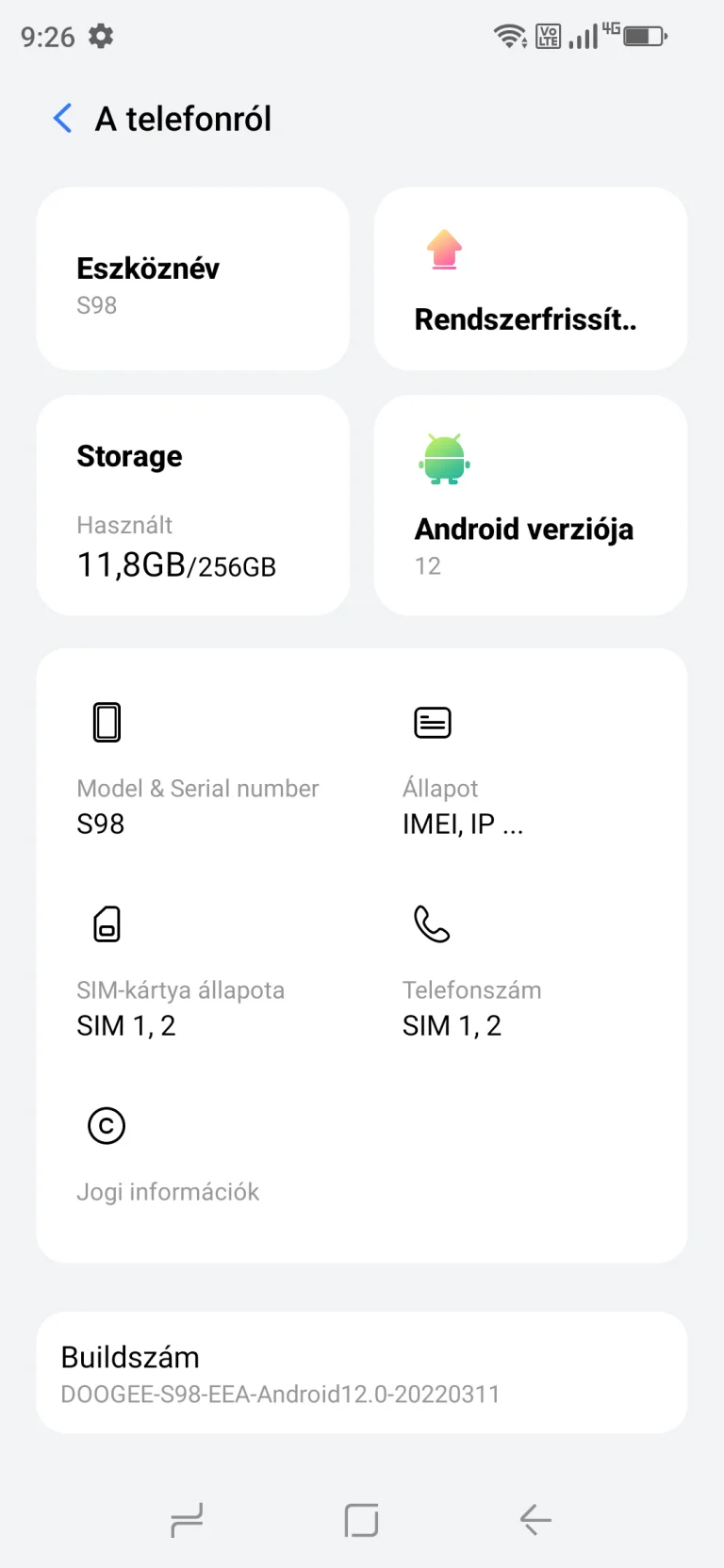Select the Model & Serial number phone icon
This screenshot has width=724, height=1568.
(x=107, y=721)
